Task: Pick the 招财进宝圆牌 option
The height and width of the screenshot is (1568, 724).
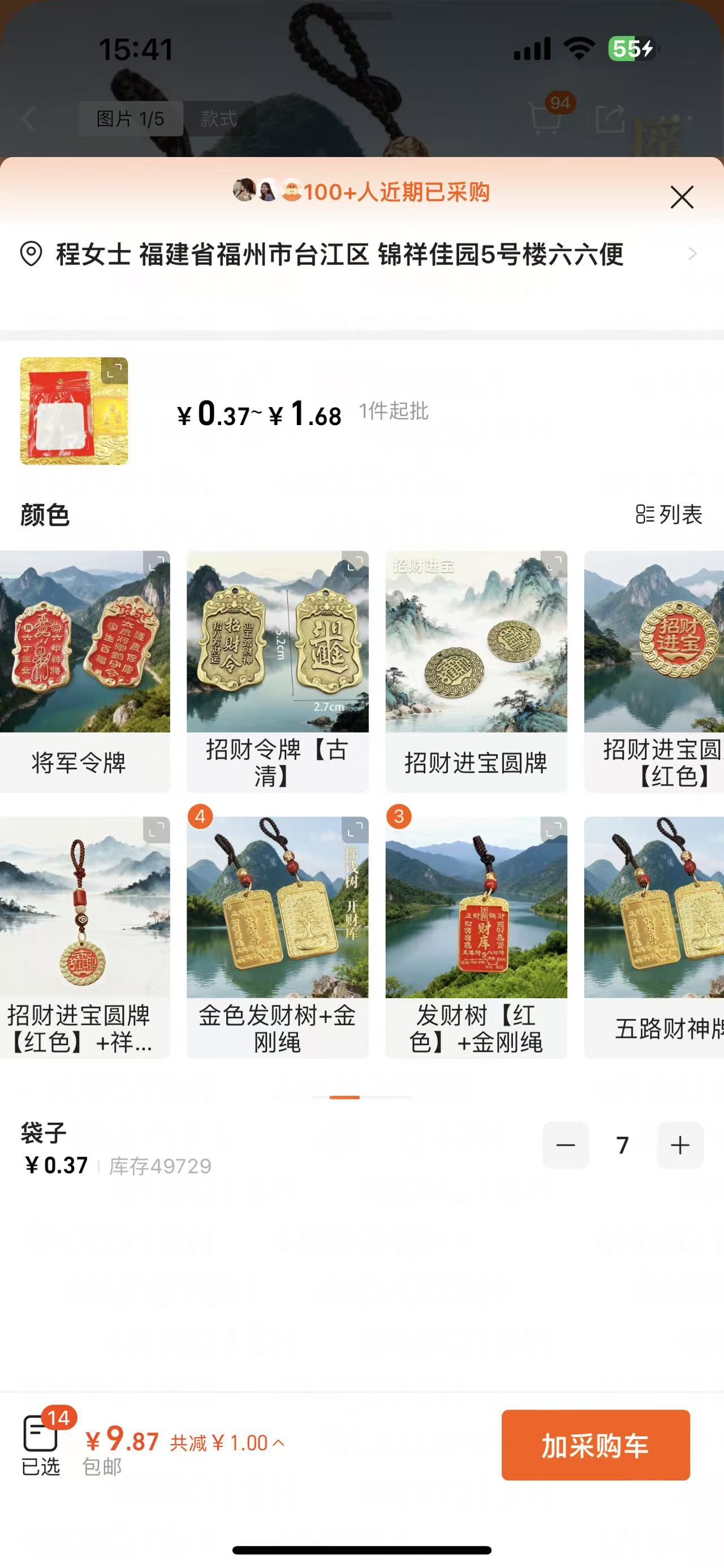Action: 476,671
